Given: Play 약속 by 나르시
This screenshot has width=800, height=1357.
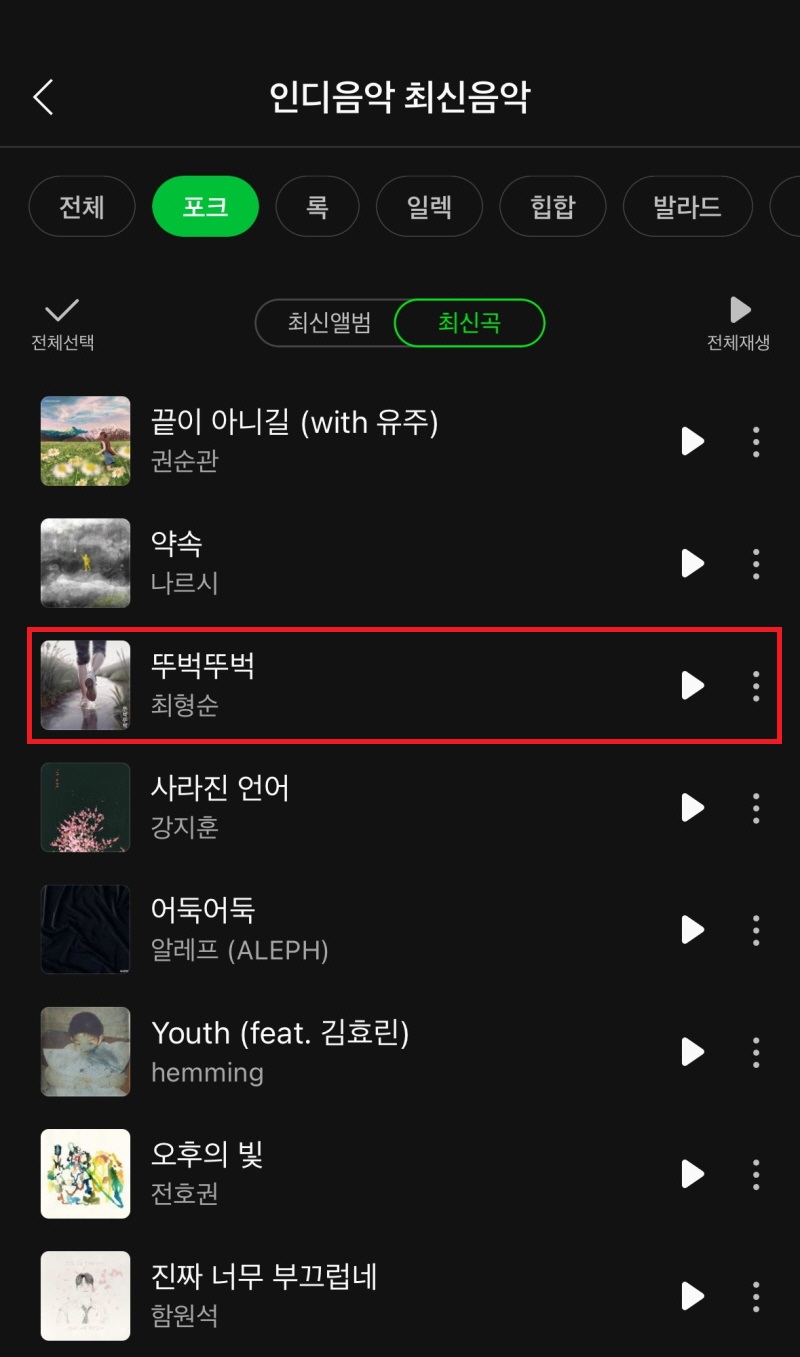Looking at the screenshot, I should click(x=692, y=563).
